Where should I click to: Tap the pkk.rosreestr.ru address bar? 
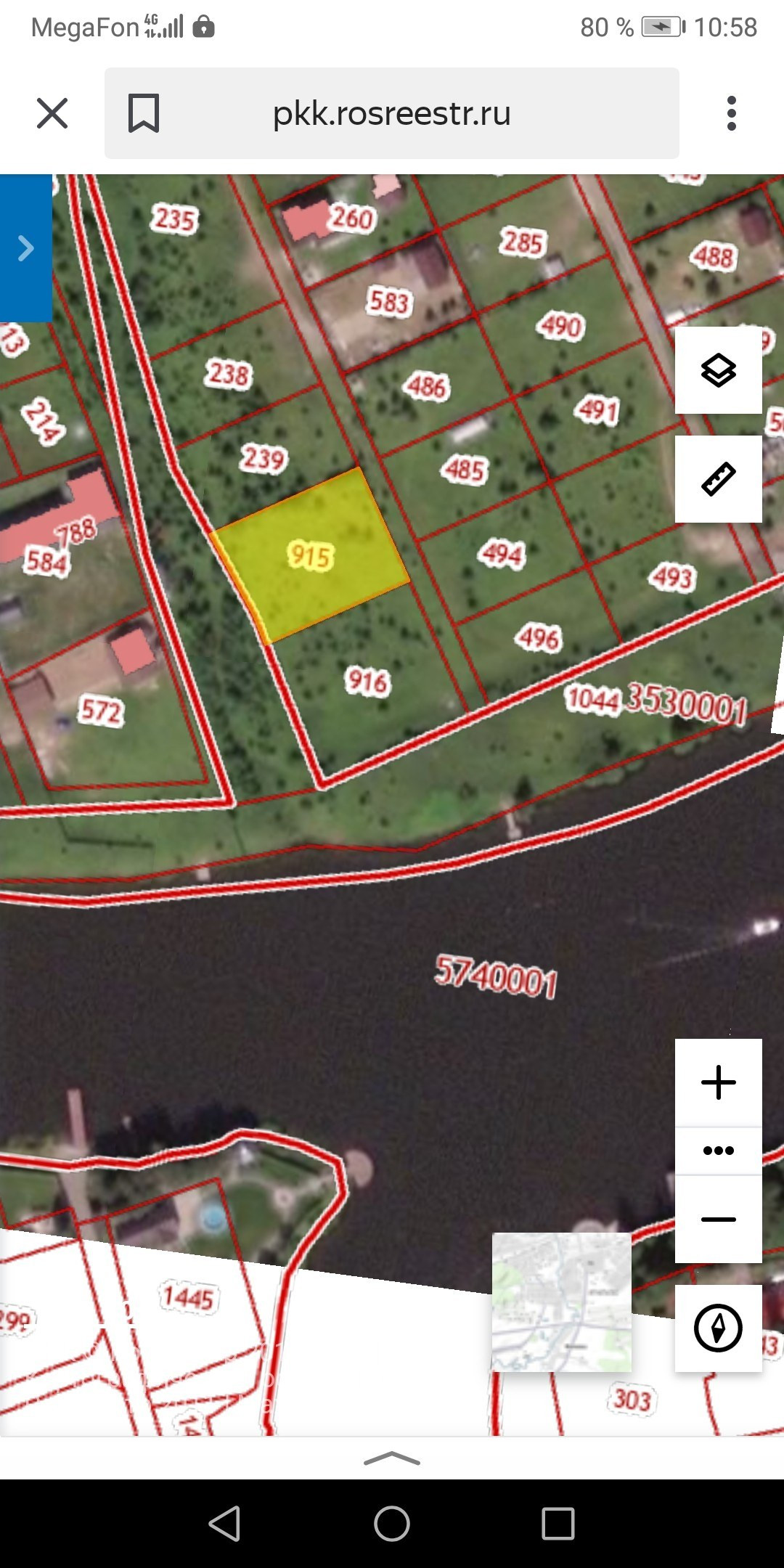(x=392, y=114)
